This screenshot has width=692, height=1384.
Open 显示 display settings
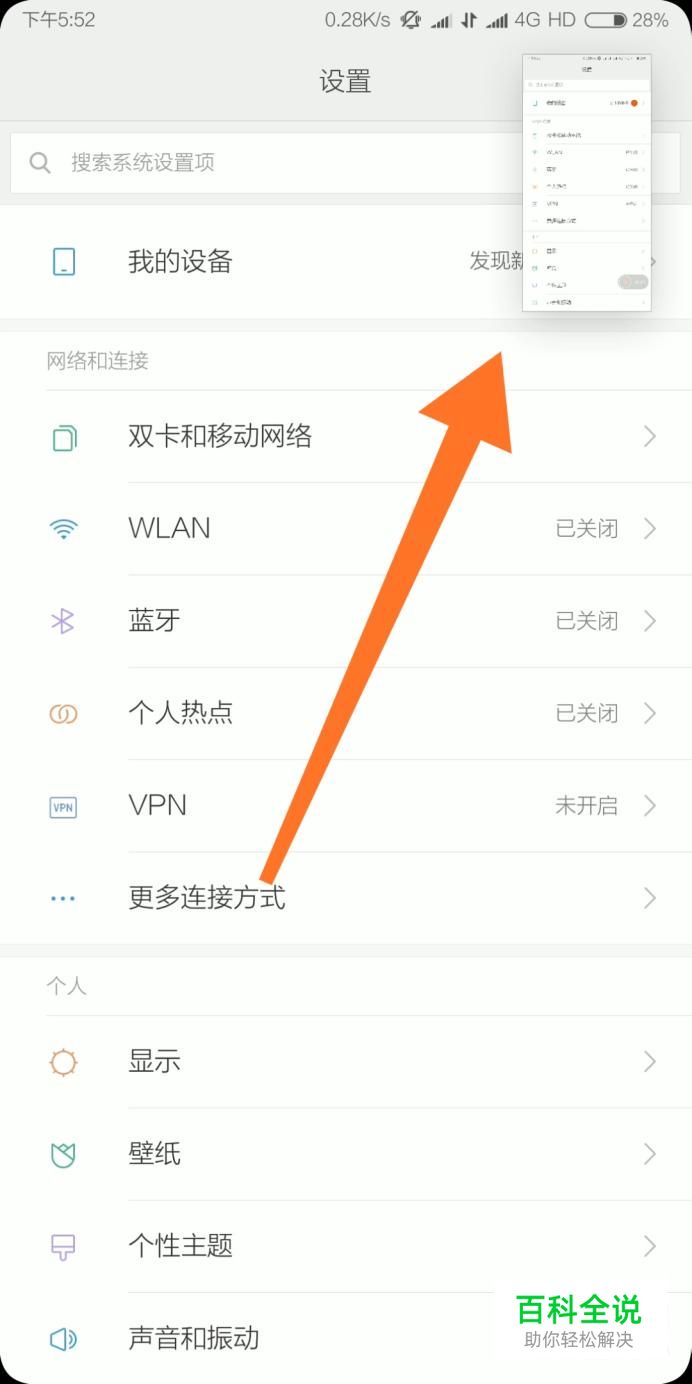tap(346, 1061)
